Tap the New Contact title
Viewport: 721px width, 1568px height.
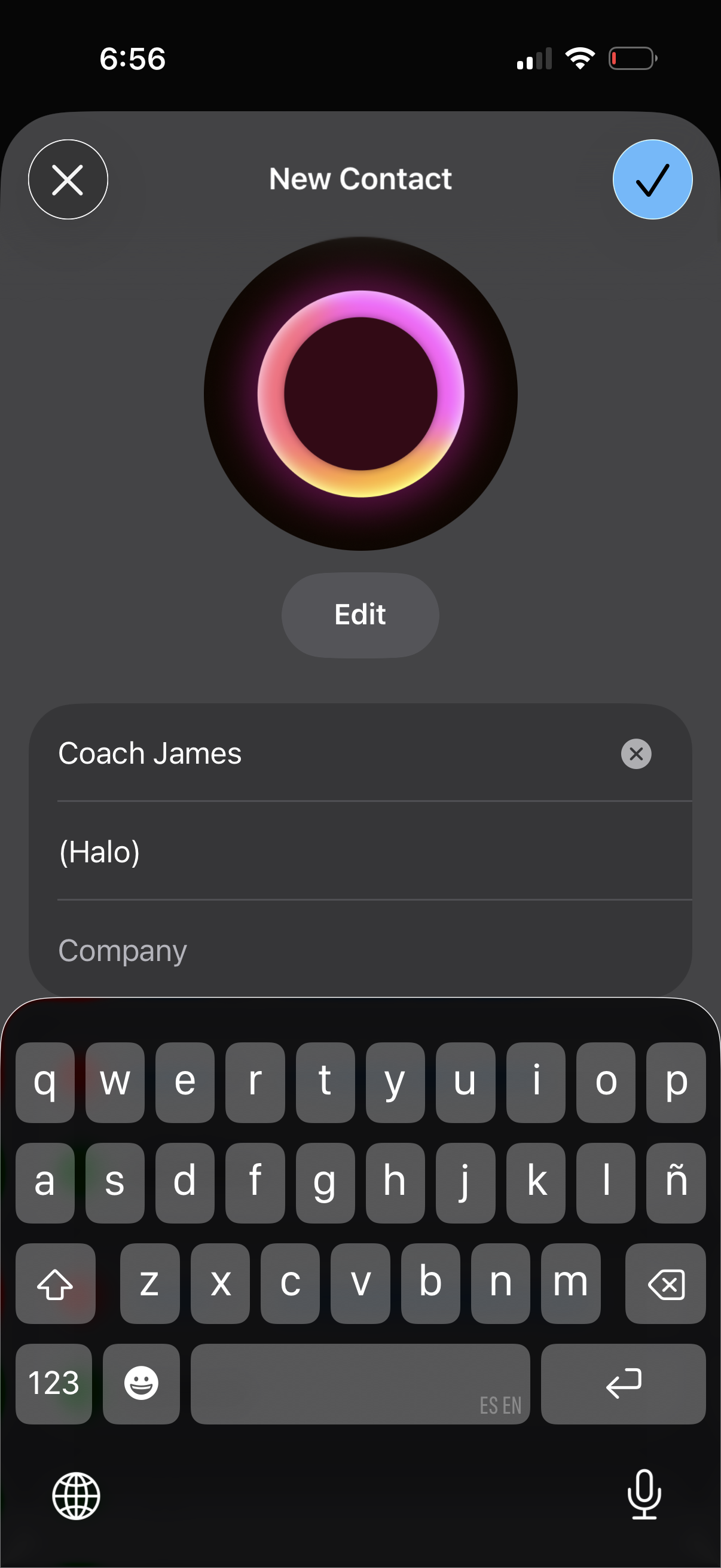point(360,179)
